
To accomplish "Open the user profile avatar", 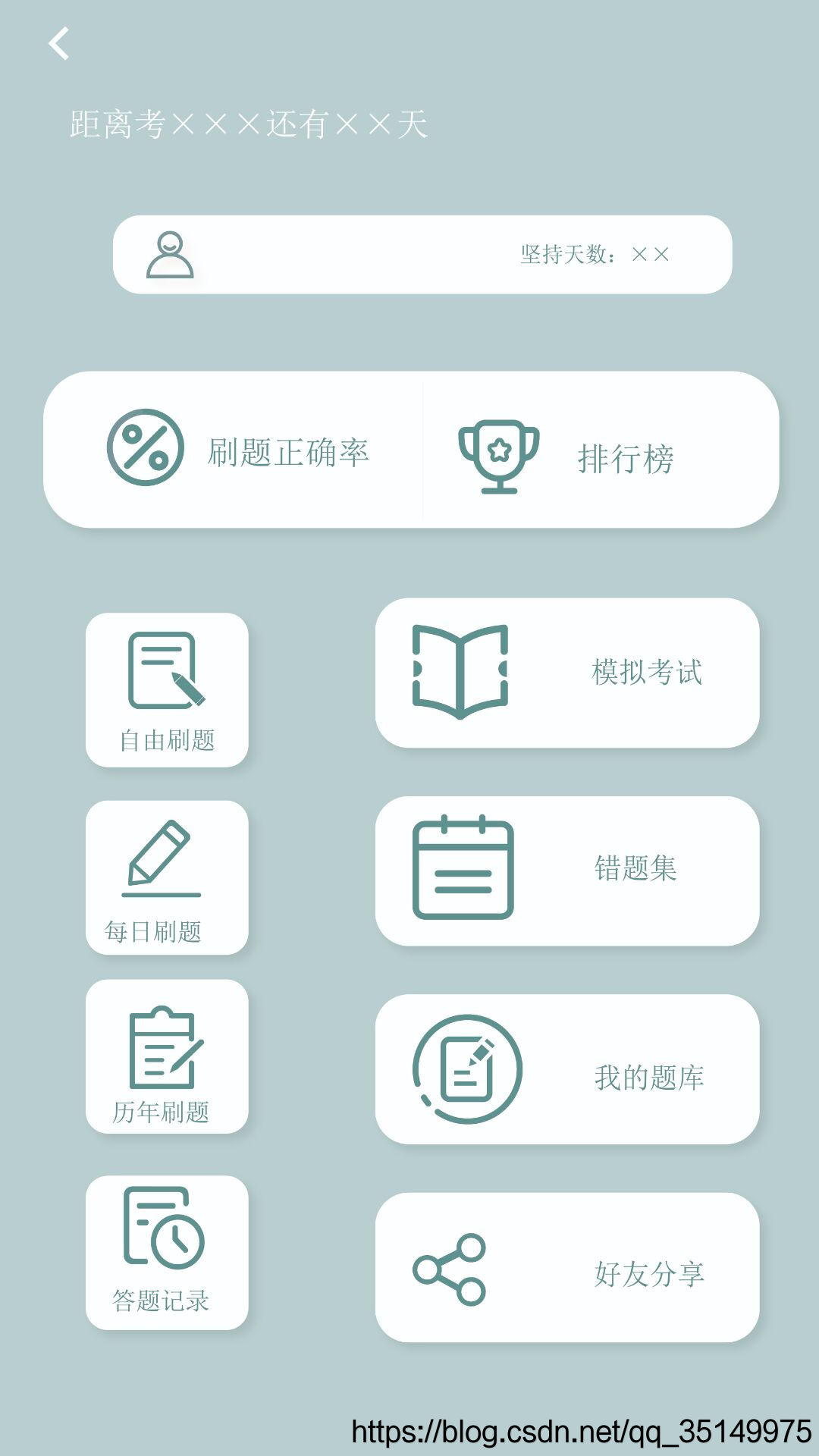I will (x=170, y=255).
